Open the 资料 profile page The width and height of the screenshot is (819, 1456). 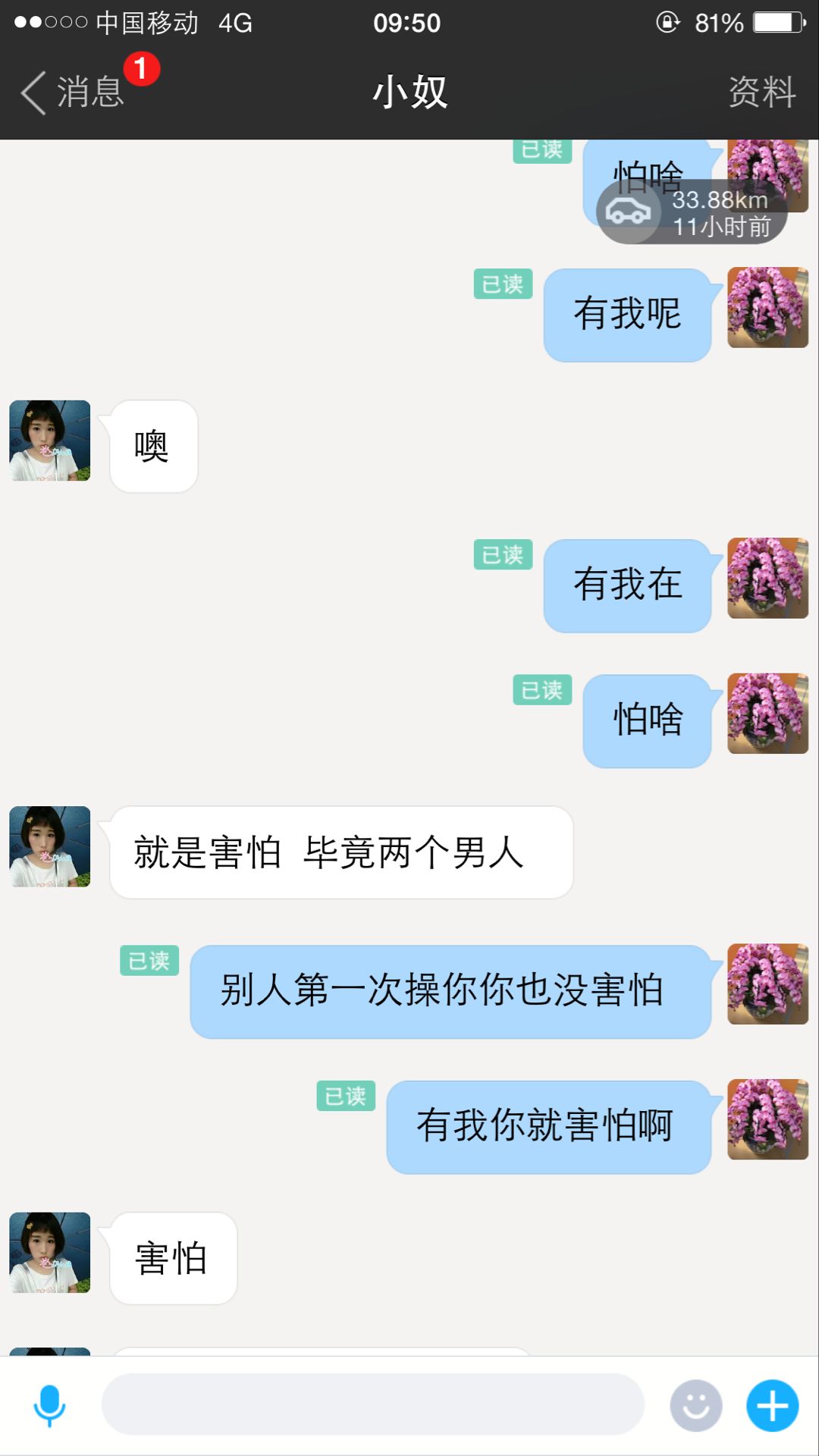pos(761,93)
